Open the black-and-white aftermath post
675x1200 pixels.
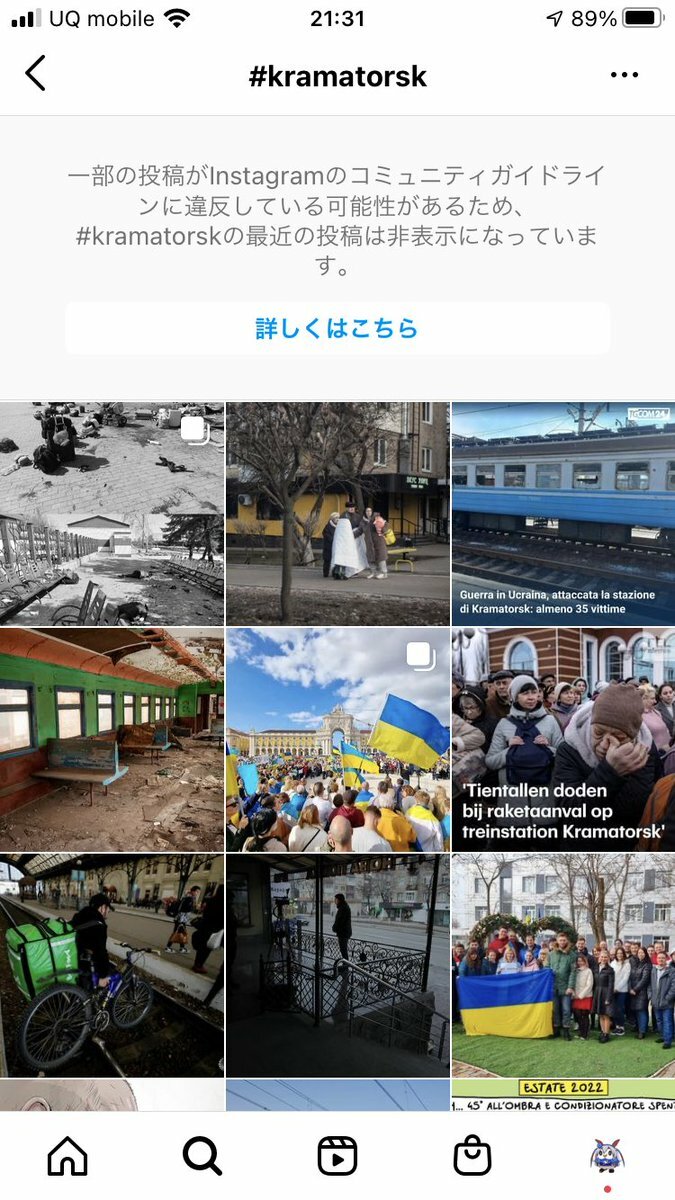[x=111, y=514]
